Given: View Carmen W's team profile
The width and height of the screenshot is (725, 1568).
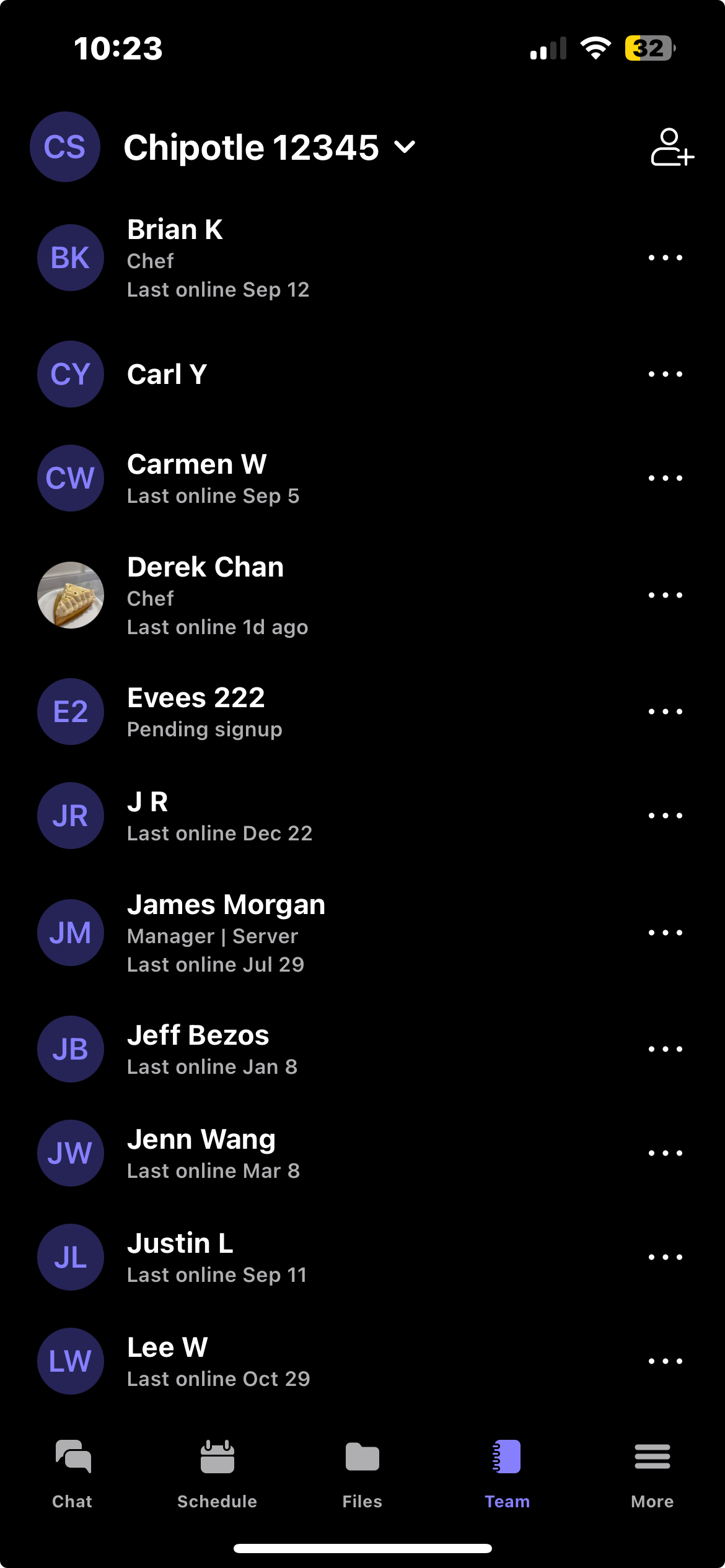Looking at the screenshot, I should click(197, 478).
